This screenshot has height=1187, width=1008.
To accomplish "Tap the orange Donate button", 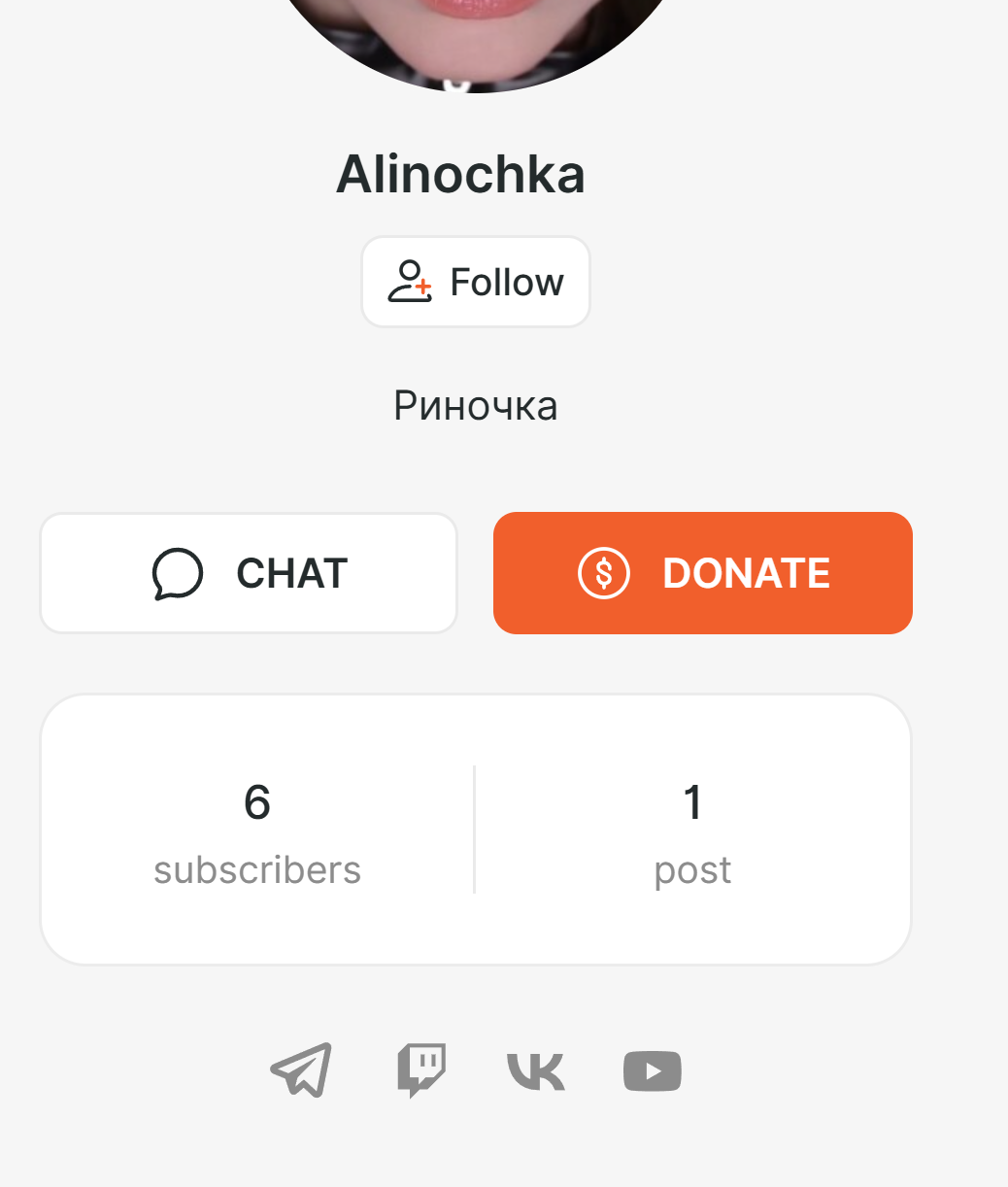I will pos(703,573).
